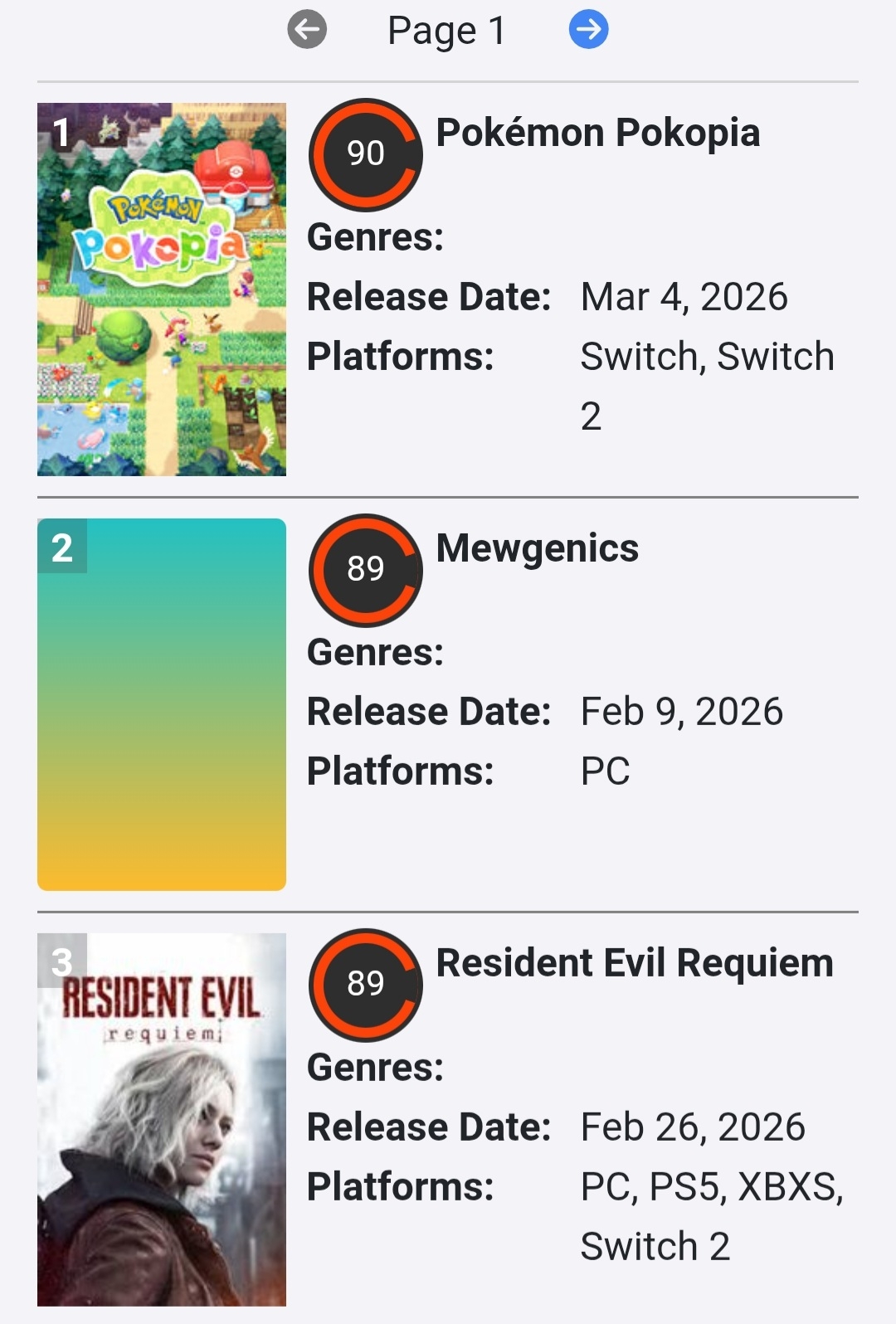Go back with the previous page arrow

click(x=307, y=31)
